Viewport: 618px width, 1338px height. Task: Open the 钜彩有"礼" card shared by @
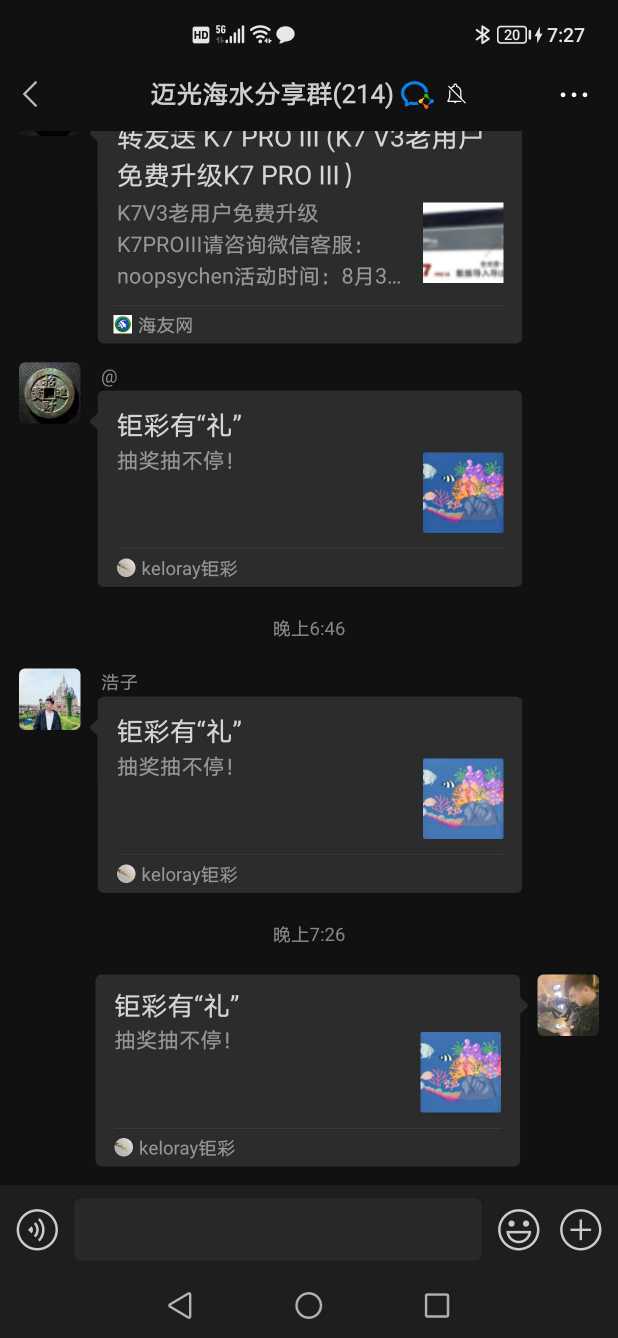309,488
